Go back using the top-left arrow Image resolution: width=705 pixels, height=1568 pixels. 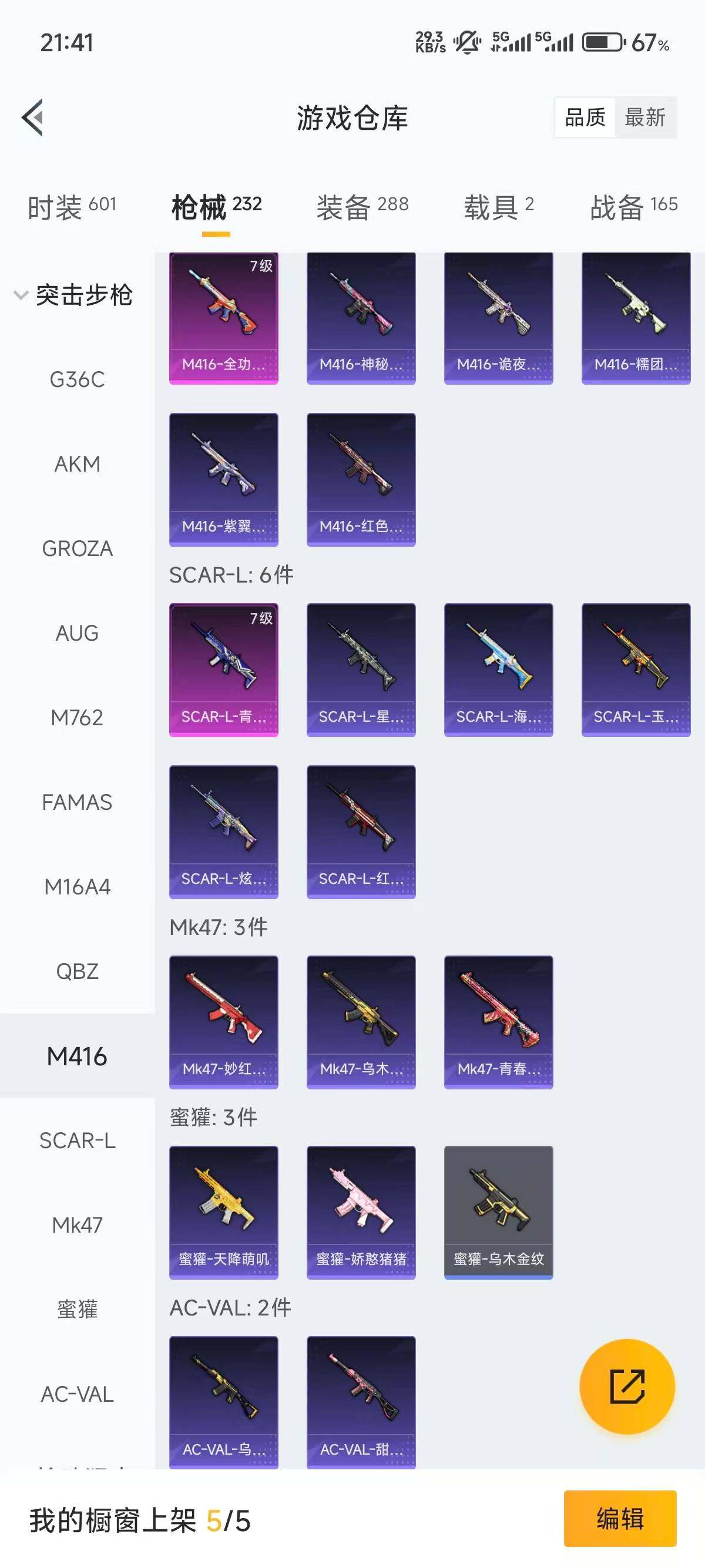click(33, 117)
